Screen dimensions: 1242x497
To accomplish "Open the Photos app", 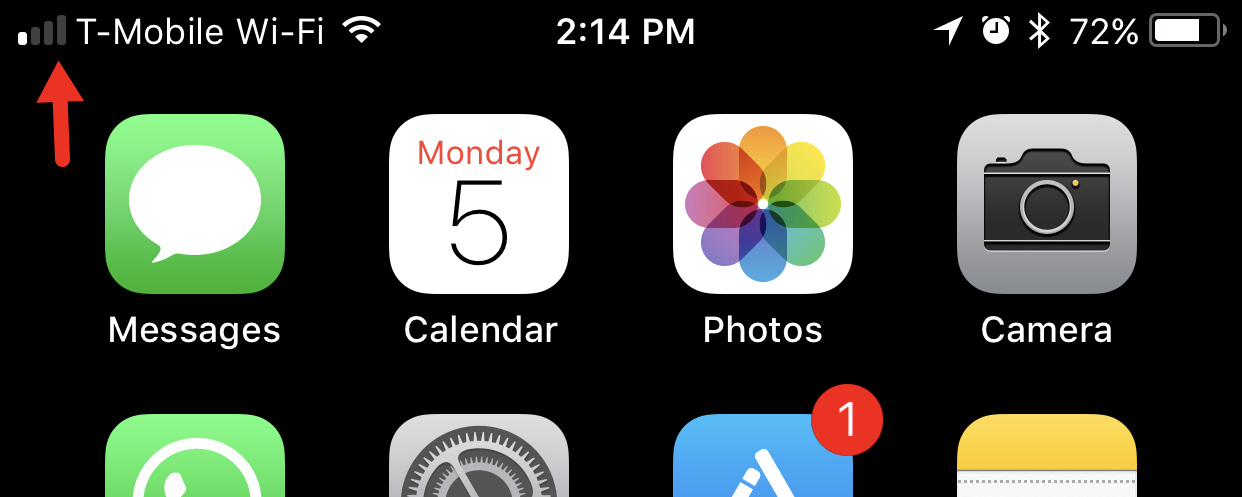I will (763, 204).
